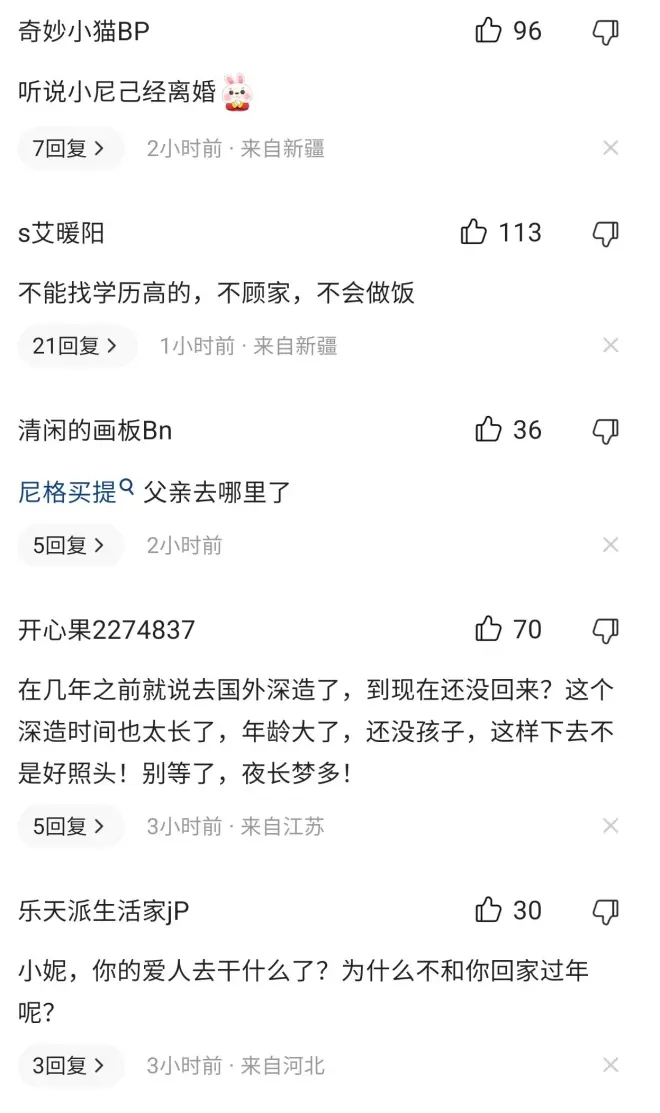Dislike 开心果2274837's comment
The image size is (660, 1113).
coord(606,630)
